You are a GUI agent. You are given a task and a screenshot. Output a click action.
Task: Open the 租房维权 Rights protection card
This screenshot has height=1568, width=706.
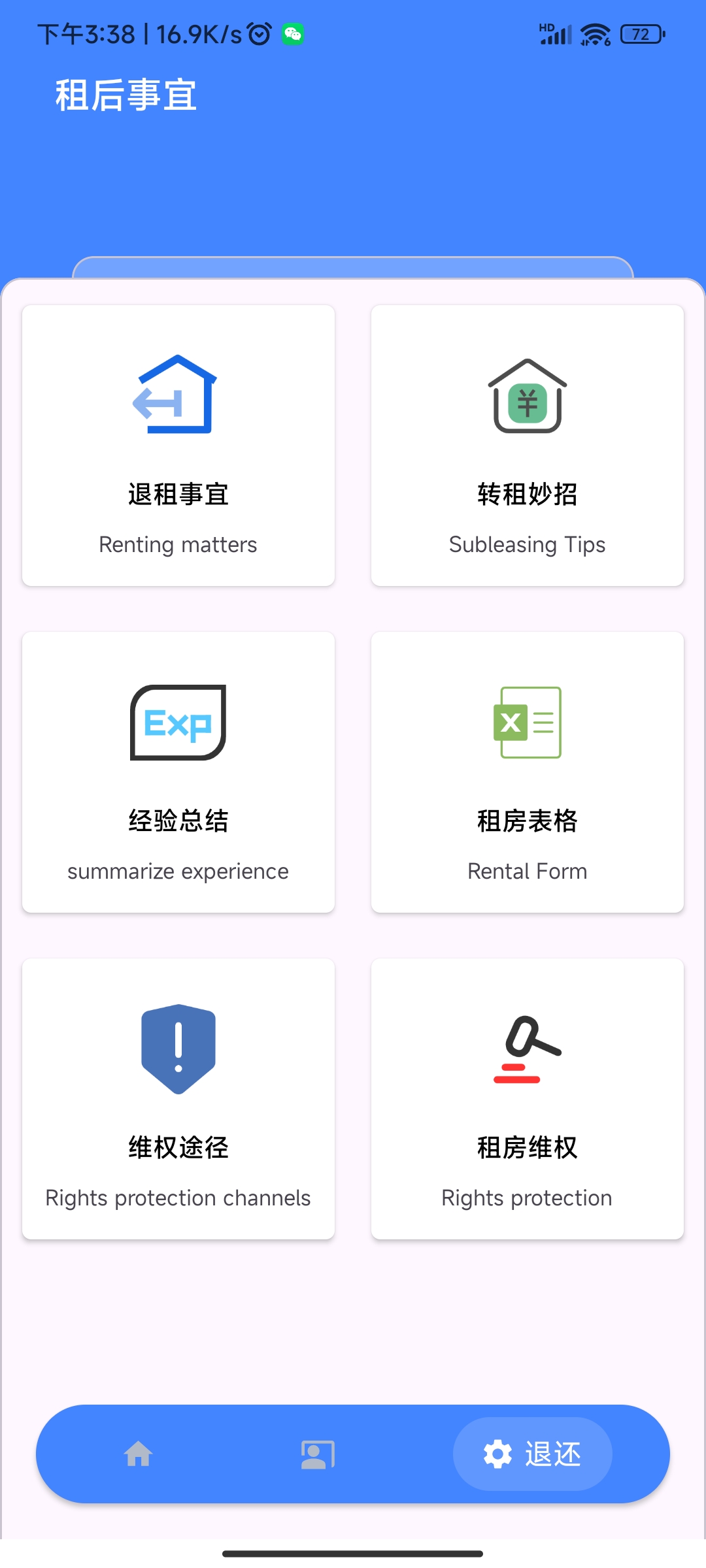[528, 1099]
